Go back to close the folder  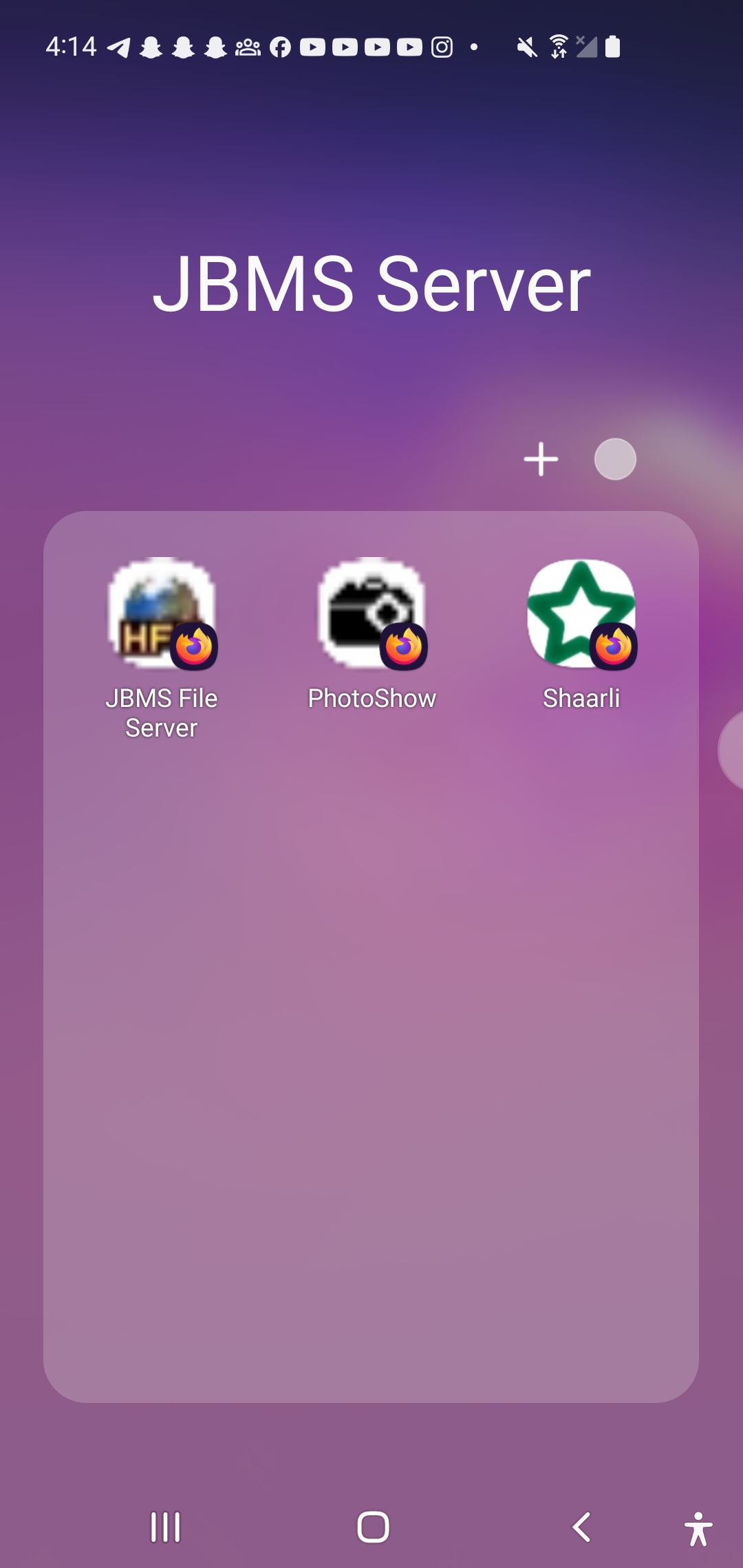(582, 1527)
